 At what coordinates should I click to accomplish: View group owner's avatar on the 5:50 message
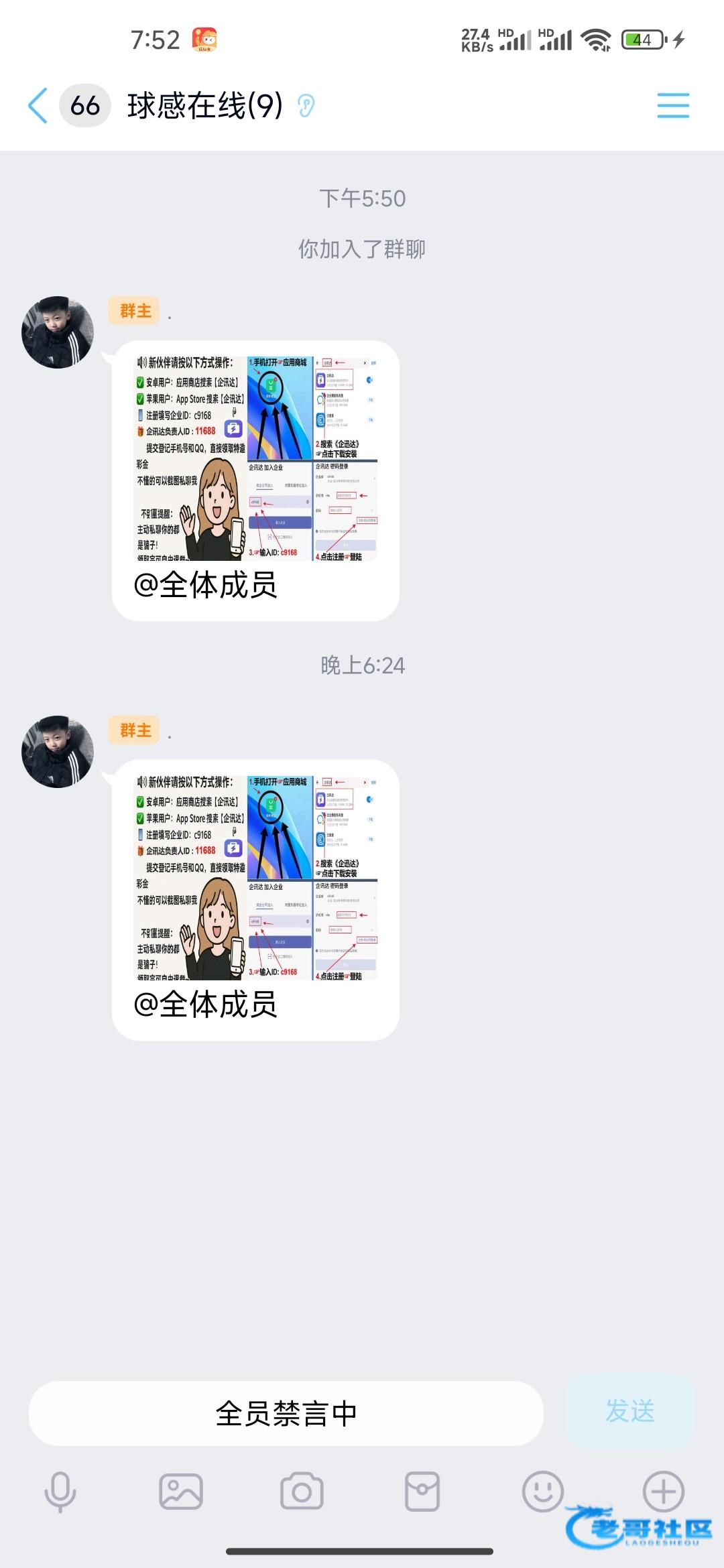(x=58, y=332)
